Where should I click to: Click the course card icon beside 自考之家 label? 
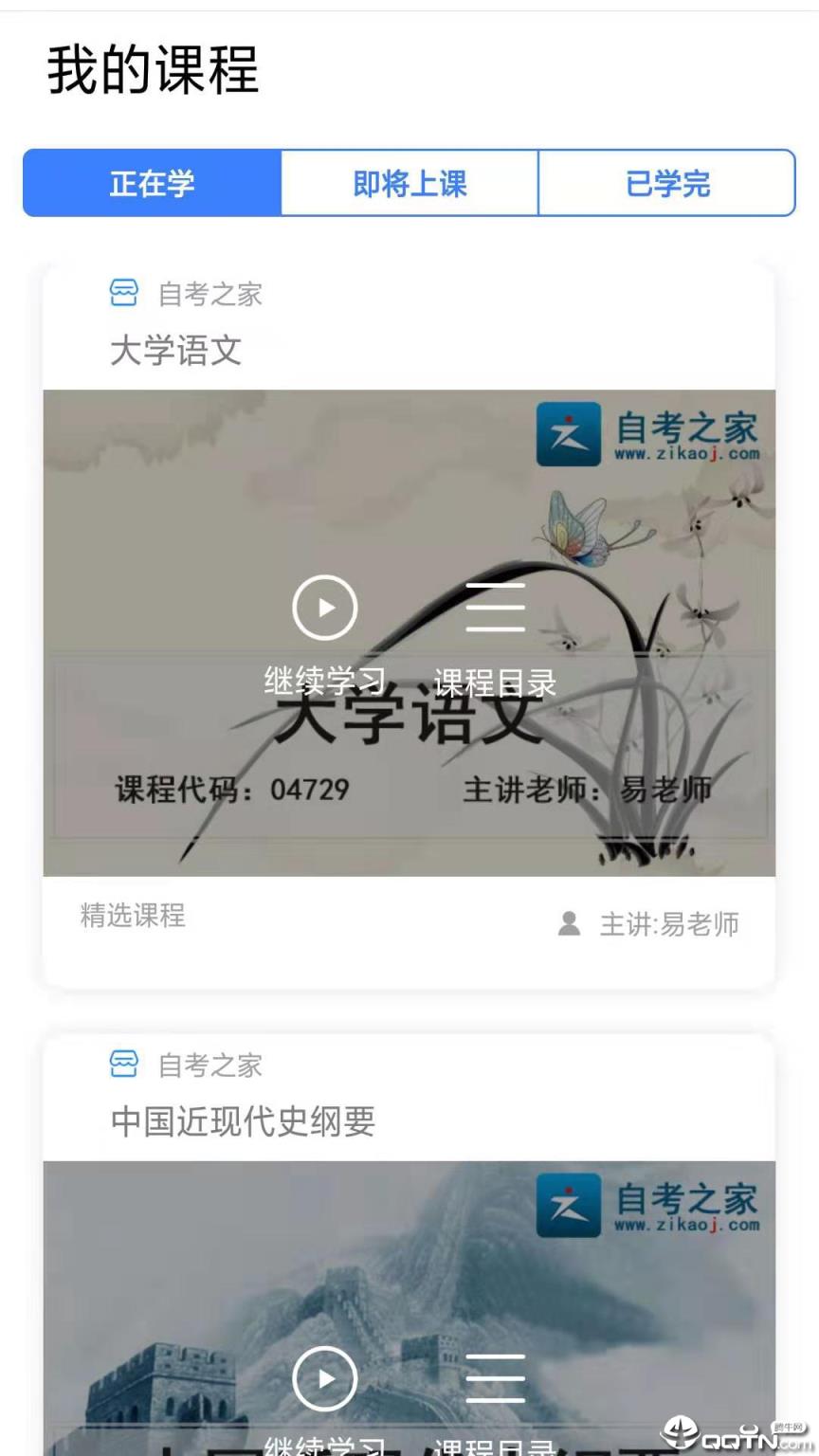[124, 293]
